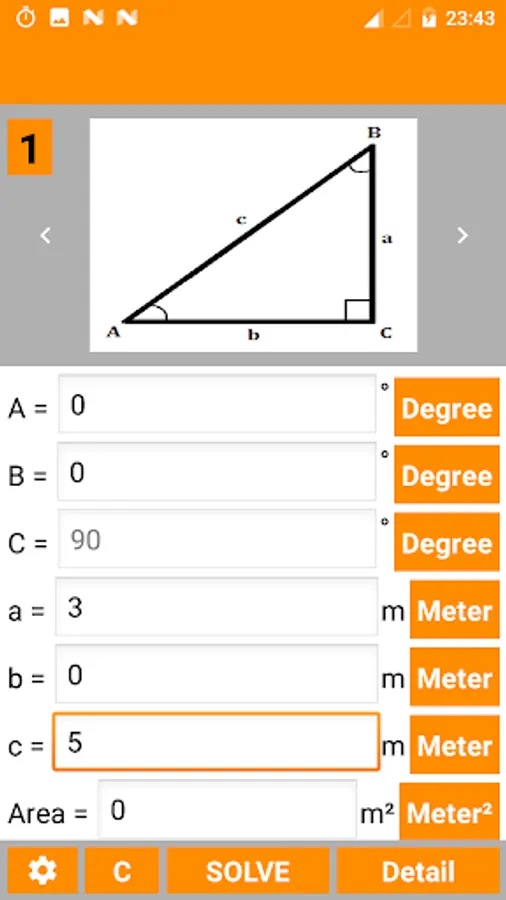Open the settings gear
This screenshot has width=506, height=900.
click(42, 871)
